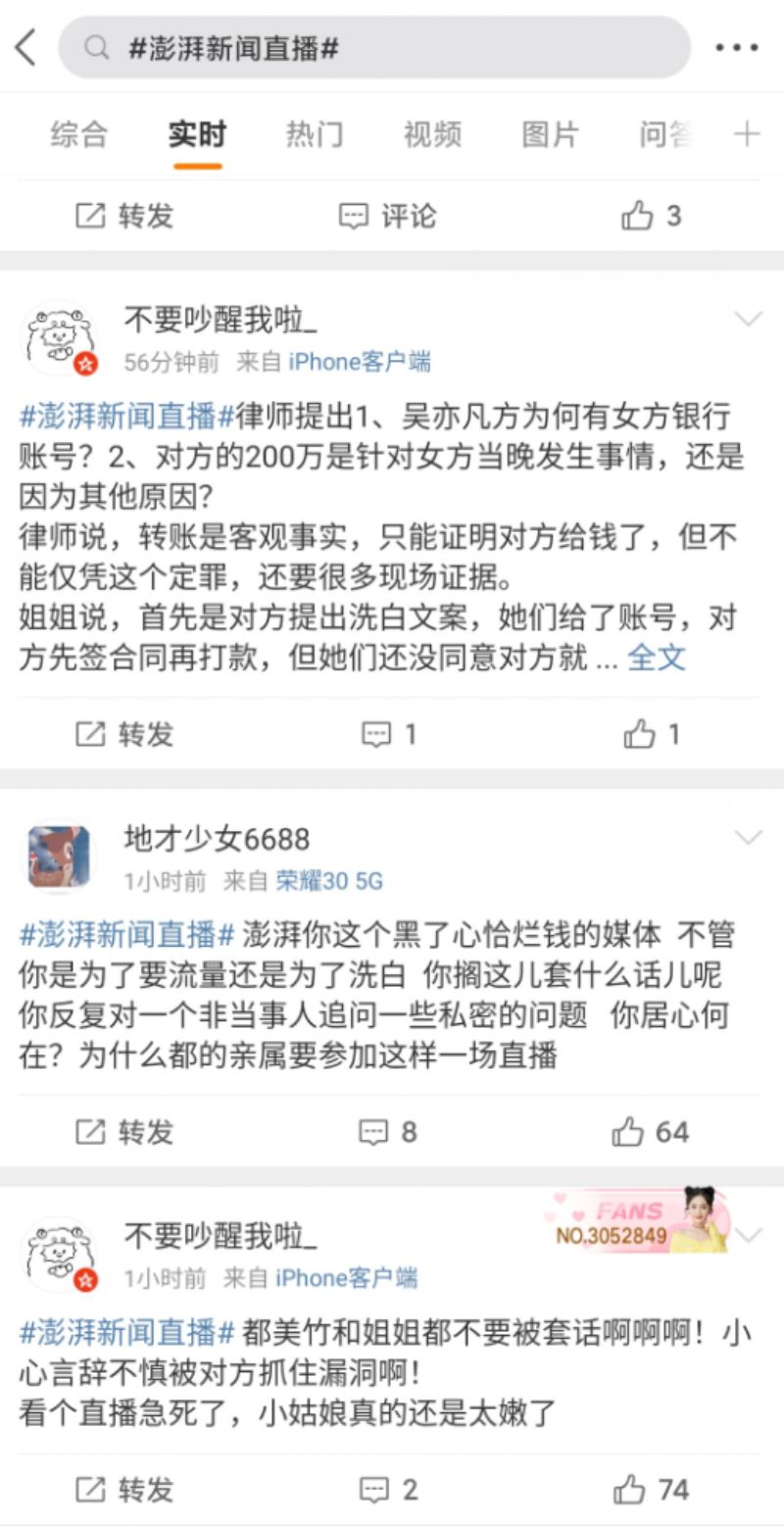Switch to the 综合 tab
The image size is (784, 1526).
(79, 134)
